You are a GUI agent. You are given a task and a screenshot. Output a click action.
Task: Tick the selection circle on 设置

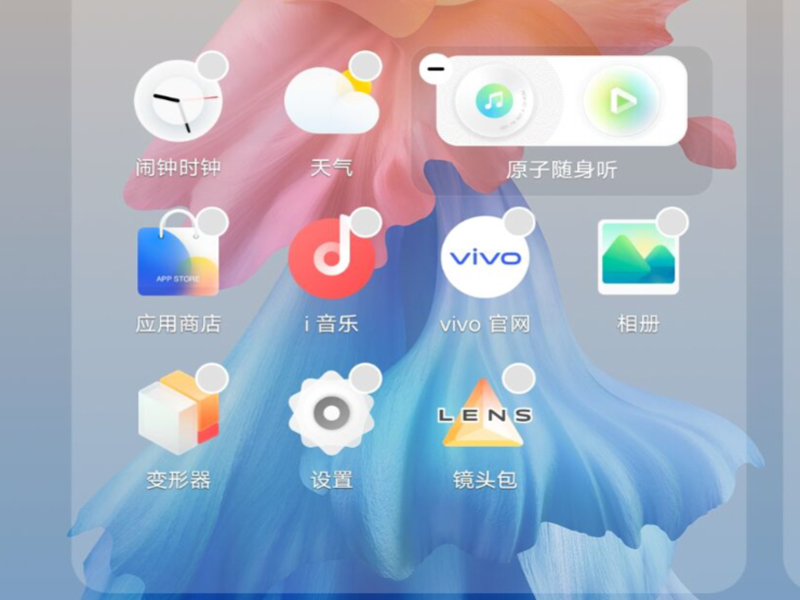367,378
